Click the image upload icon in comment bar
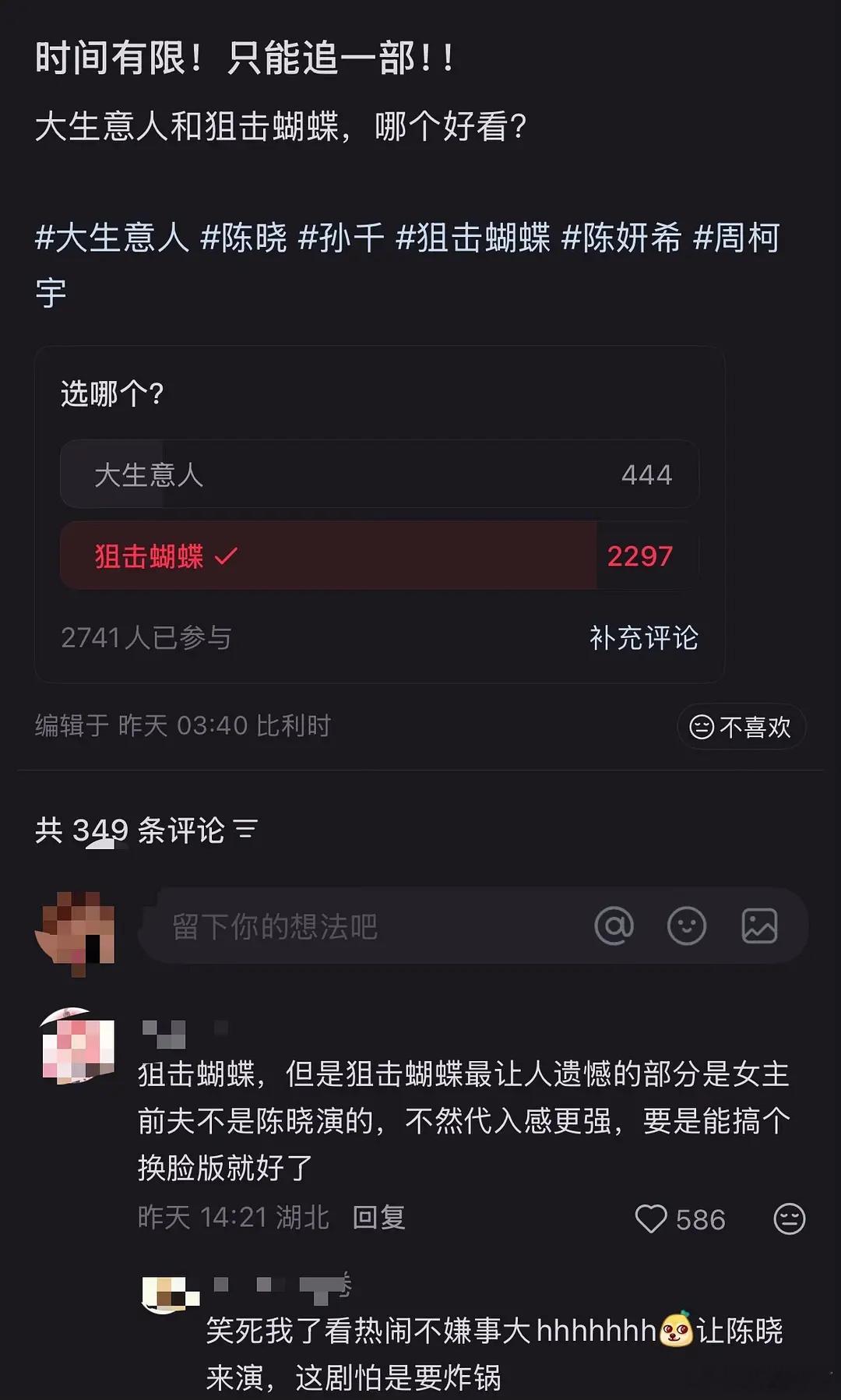This screenshot has width=841, height=1400. [759, 926]
